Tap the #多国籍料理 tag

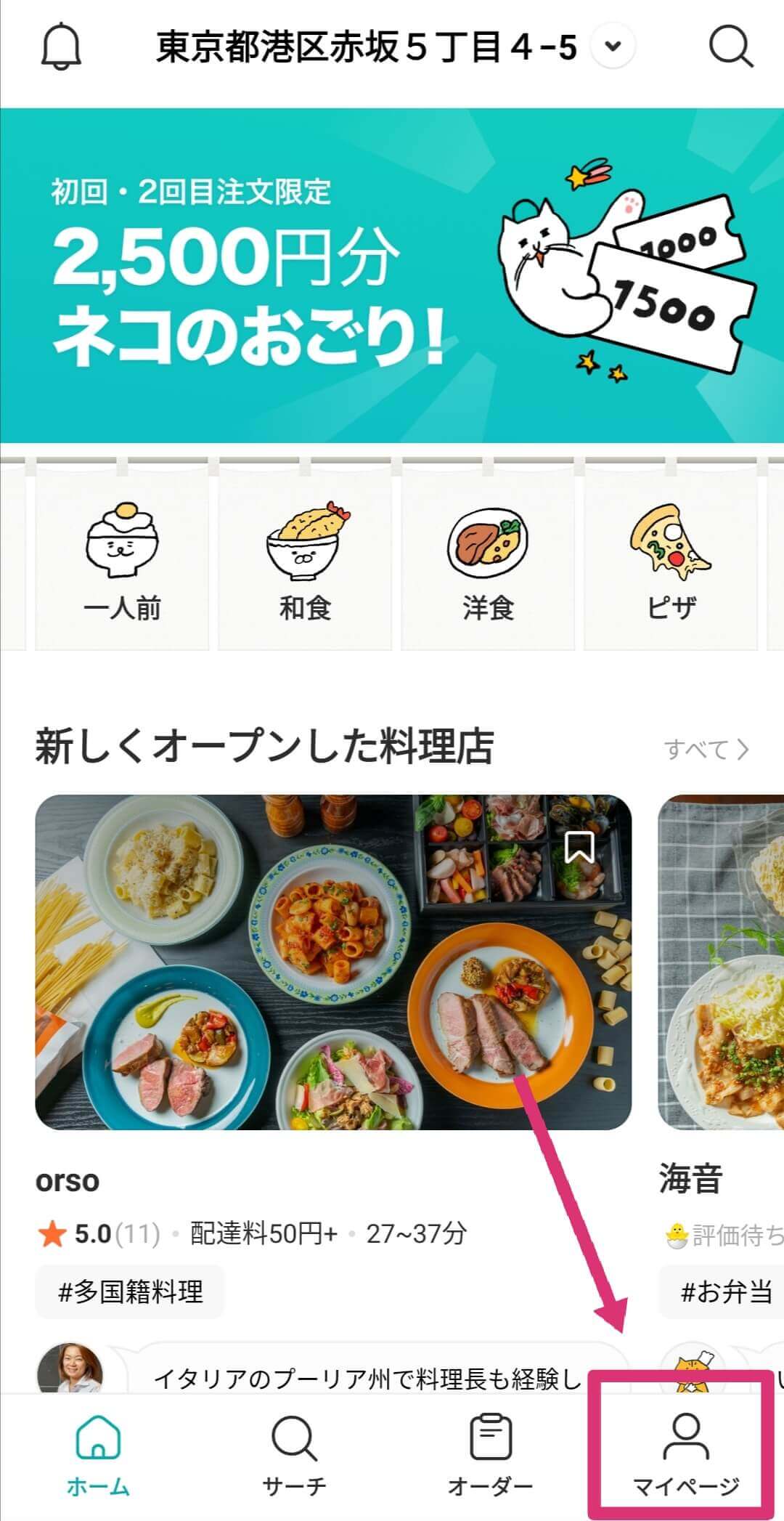tap(130, 1292)
